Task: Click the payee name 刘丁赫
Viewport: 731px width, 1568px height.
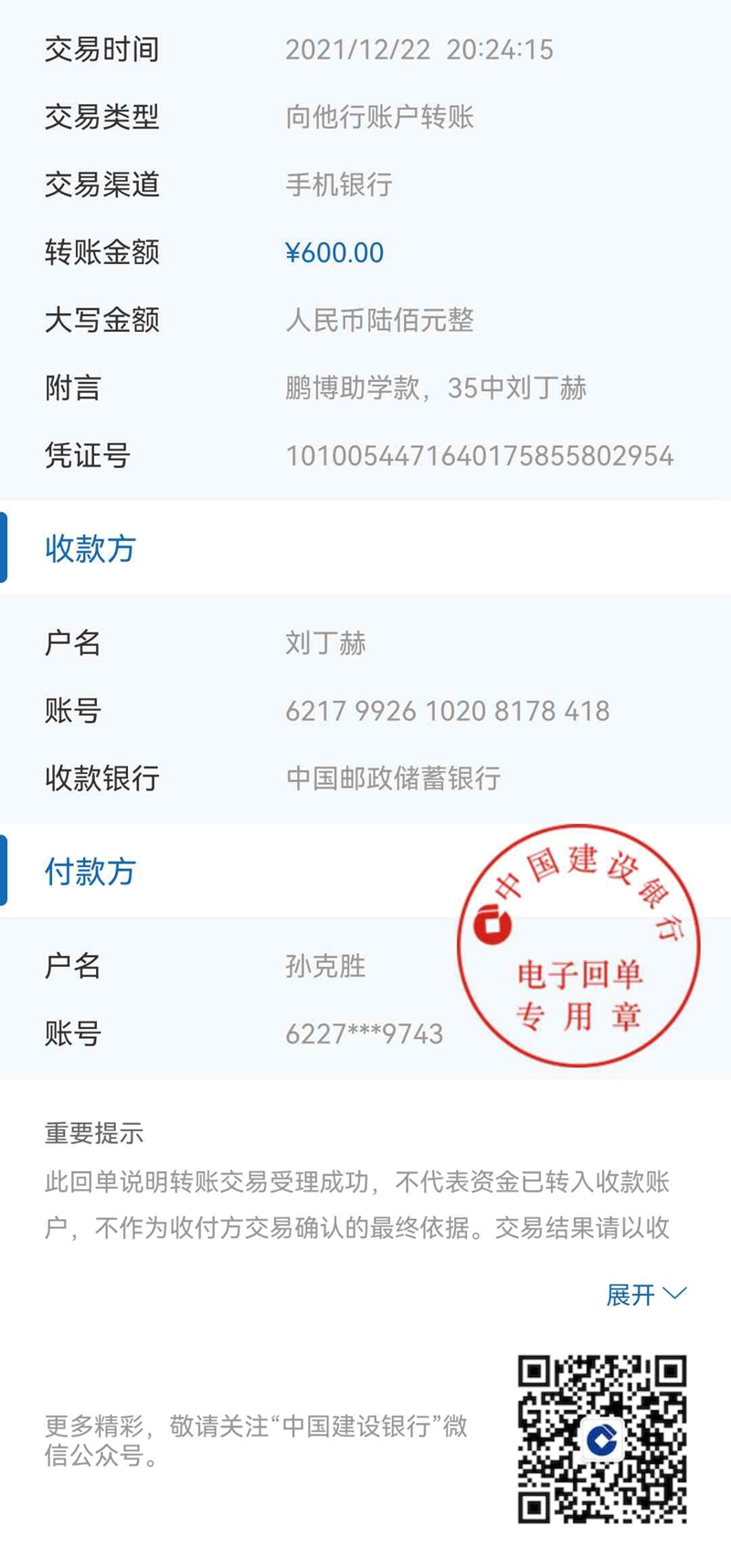Action: (326, 642)
